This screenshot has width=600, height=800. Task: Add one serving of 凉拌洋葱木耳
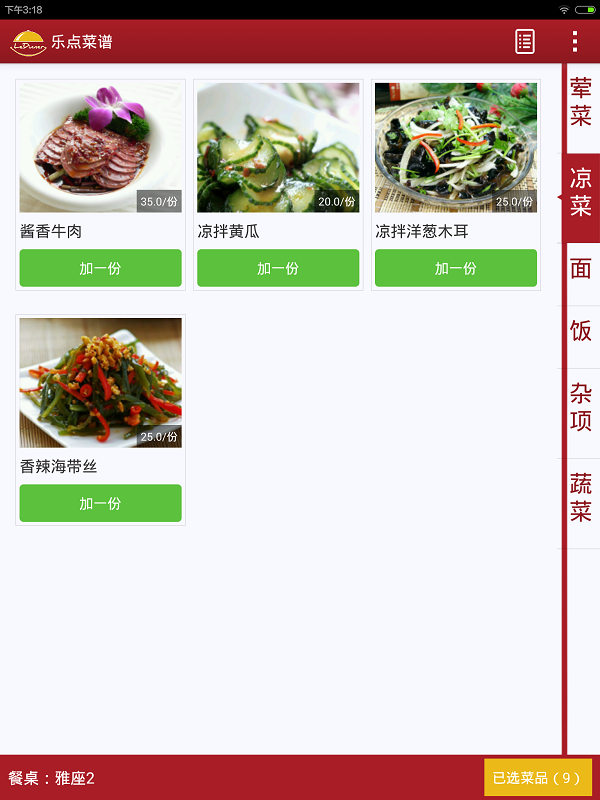coord(456,268)
